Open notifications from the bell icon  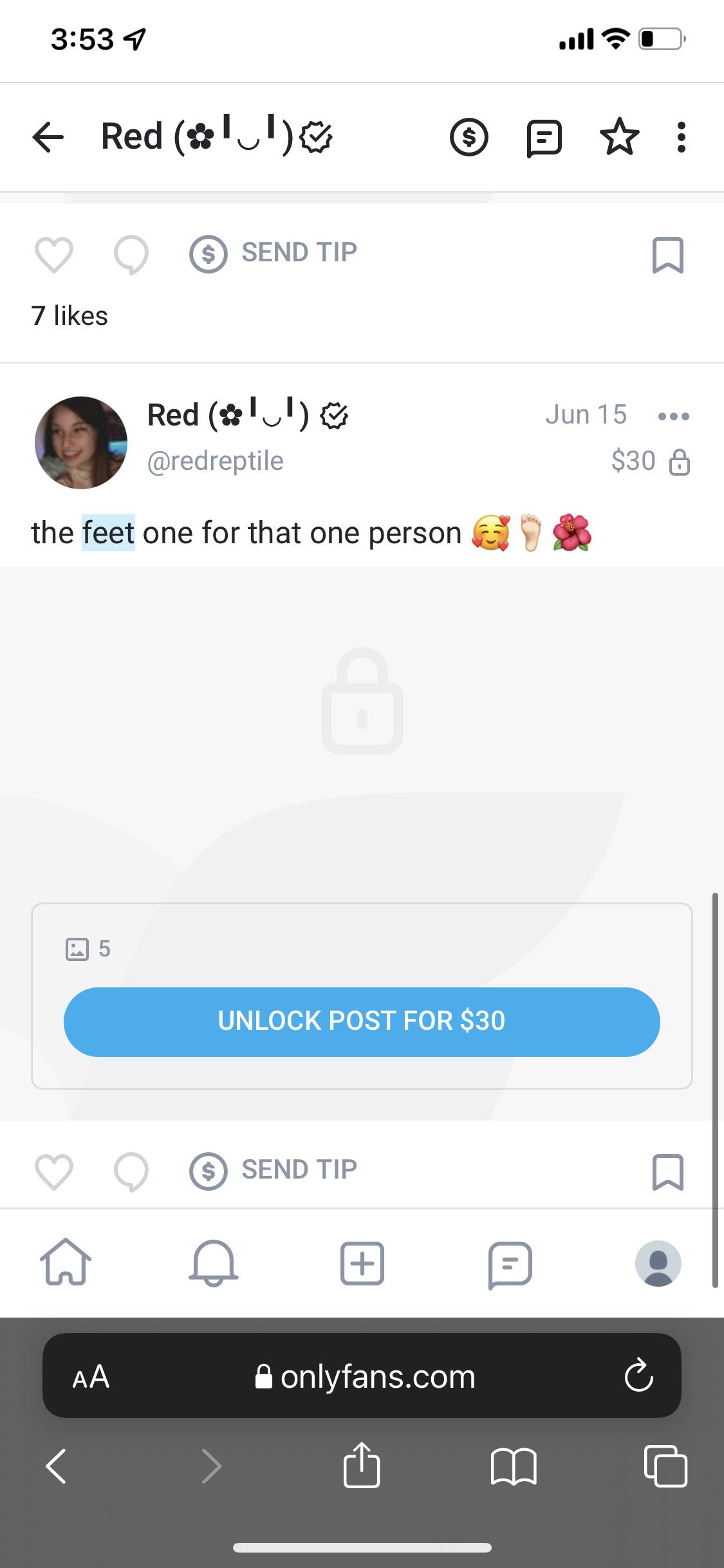pos(214,1263)
